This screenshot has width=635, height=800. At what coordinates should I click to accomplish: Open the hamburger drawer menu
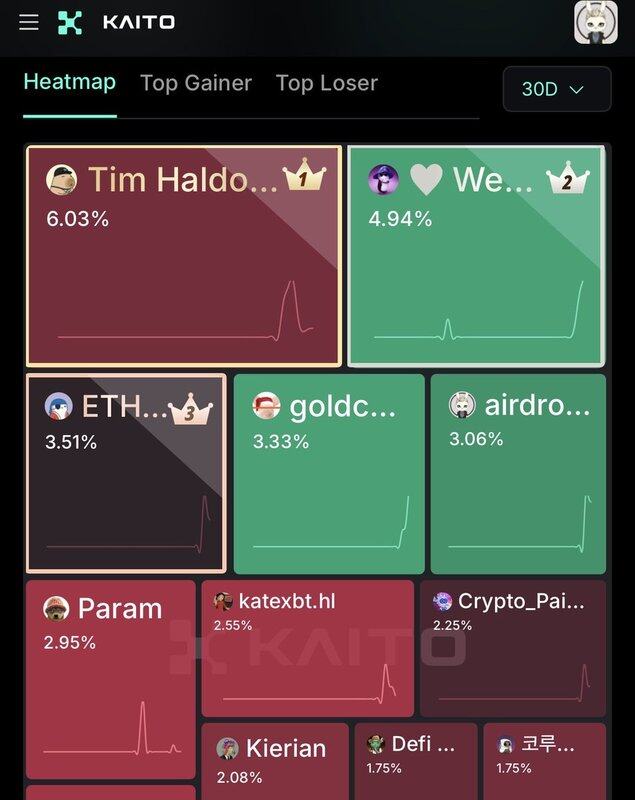[29, 22]
